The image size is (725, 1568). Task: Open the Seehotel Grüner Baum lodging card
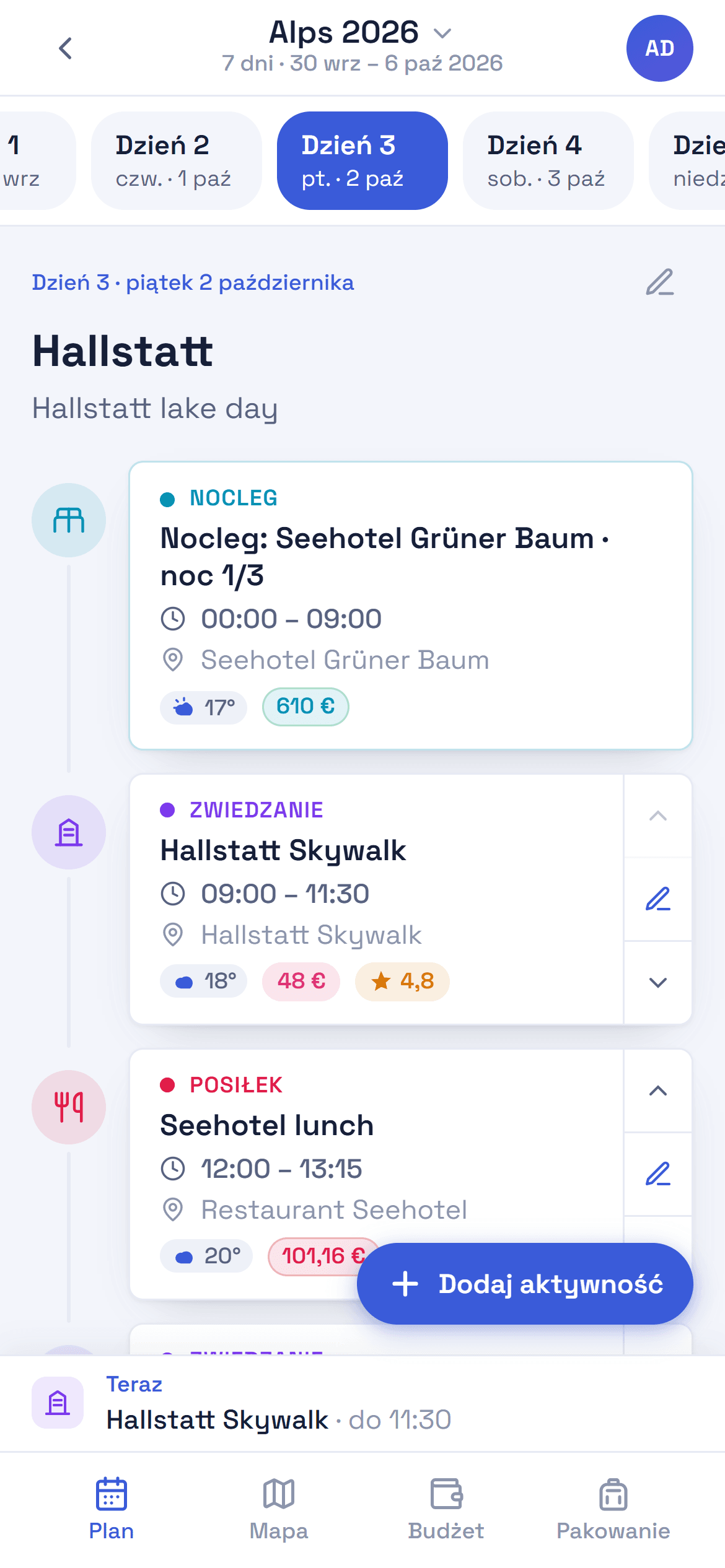click(411, 606)
